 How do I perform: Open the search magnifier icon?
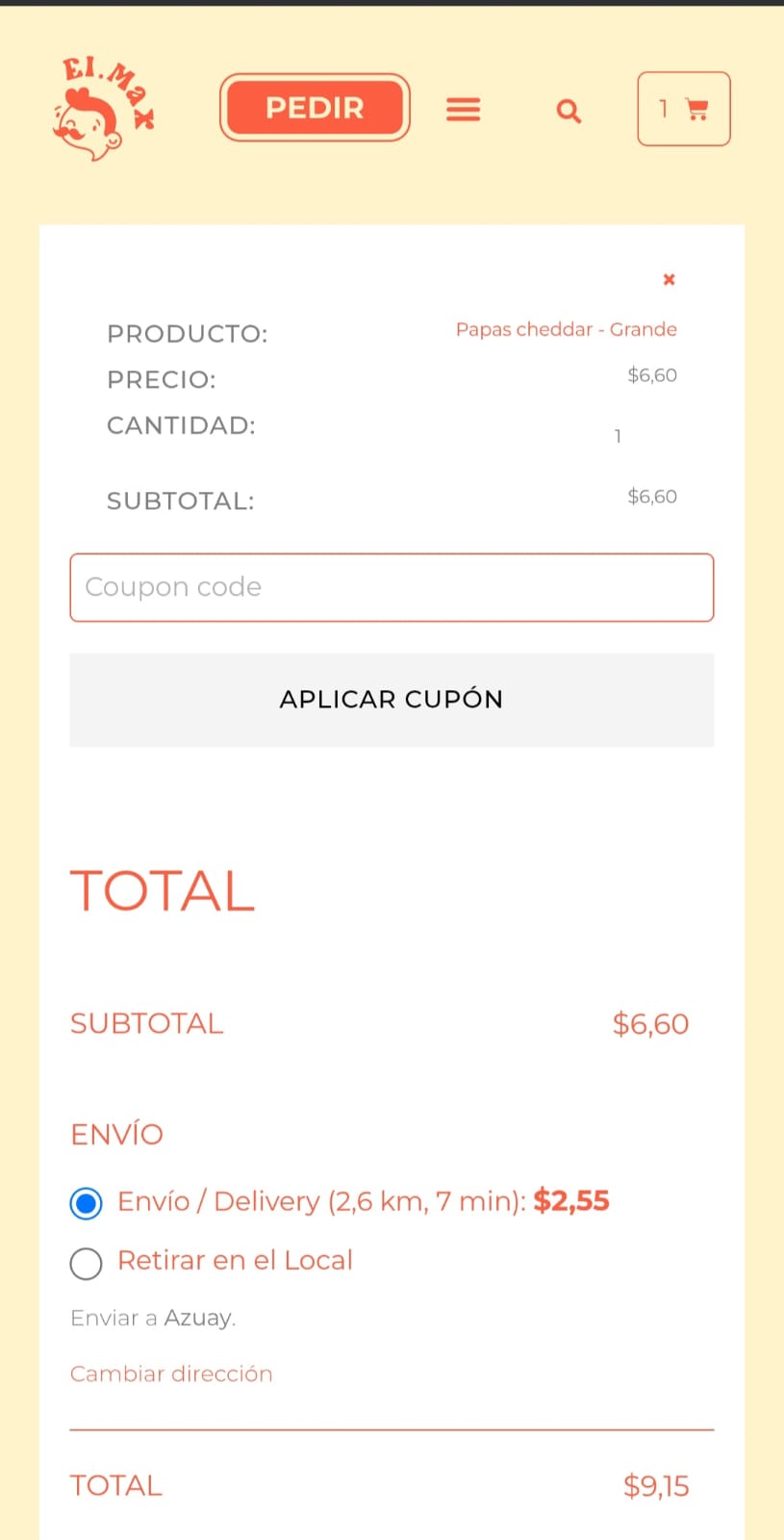coord(569,111)
